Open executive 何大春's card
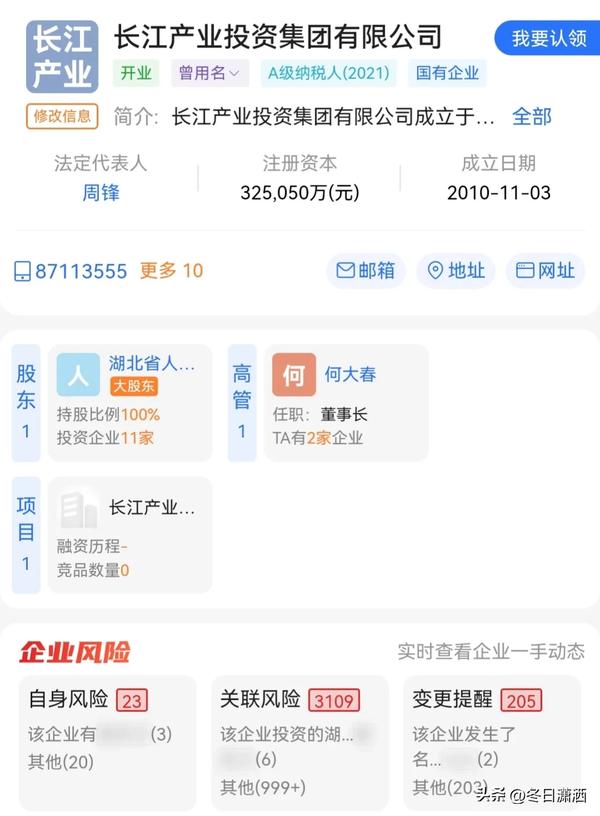The image size is (600, 816). pyautogui.click(x=346, y=402)
